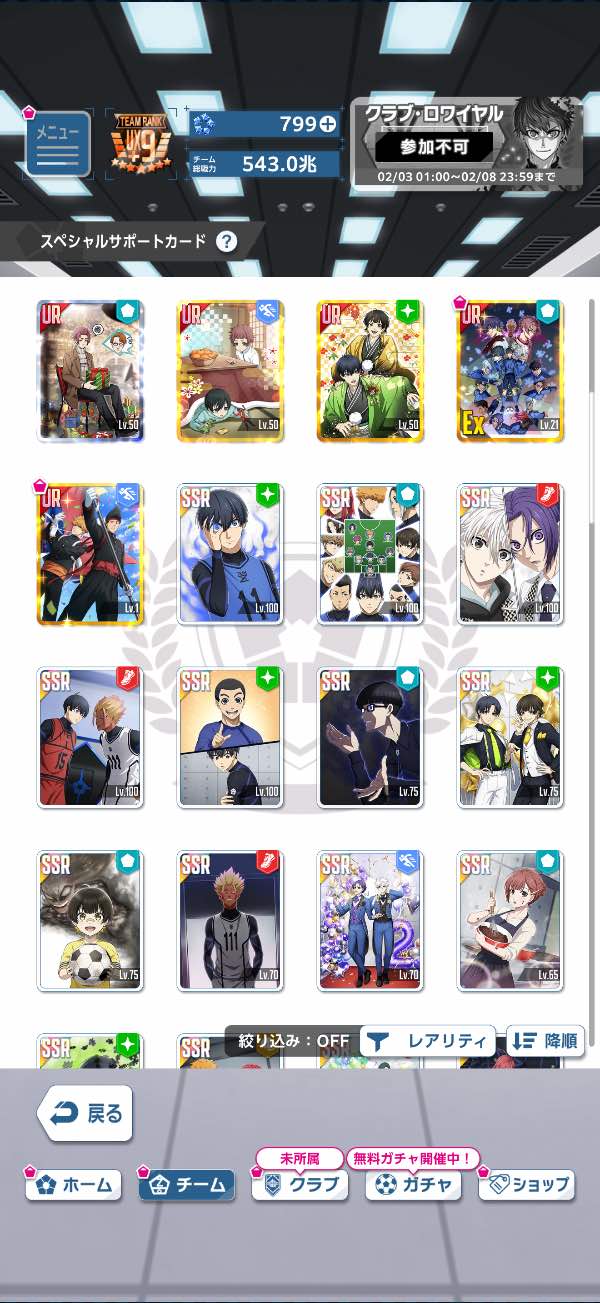Open the SSR number 111 jersey card
The width and height of the screenshot is (600, 1303).
(230, 921)
